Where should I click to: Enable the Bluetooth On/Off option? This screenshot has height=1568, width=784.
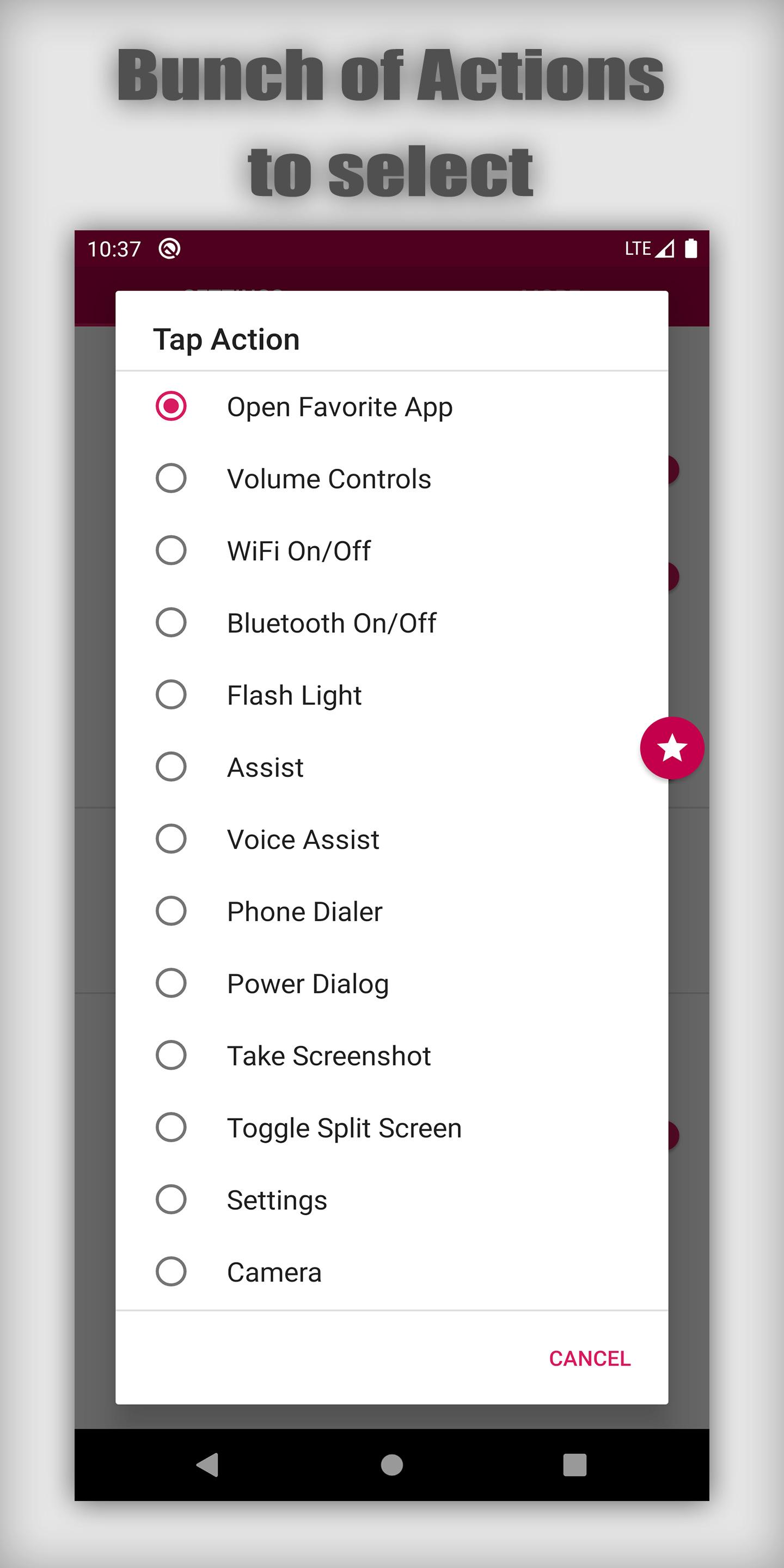pyautogui.click(x=332, y=623)
